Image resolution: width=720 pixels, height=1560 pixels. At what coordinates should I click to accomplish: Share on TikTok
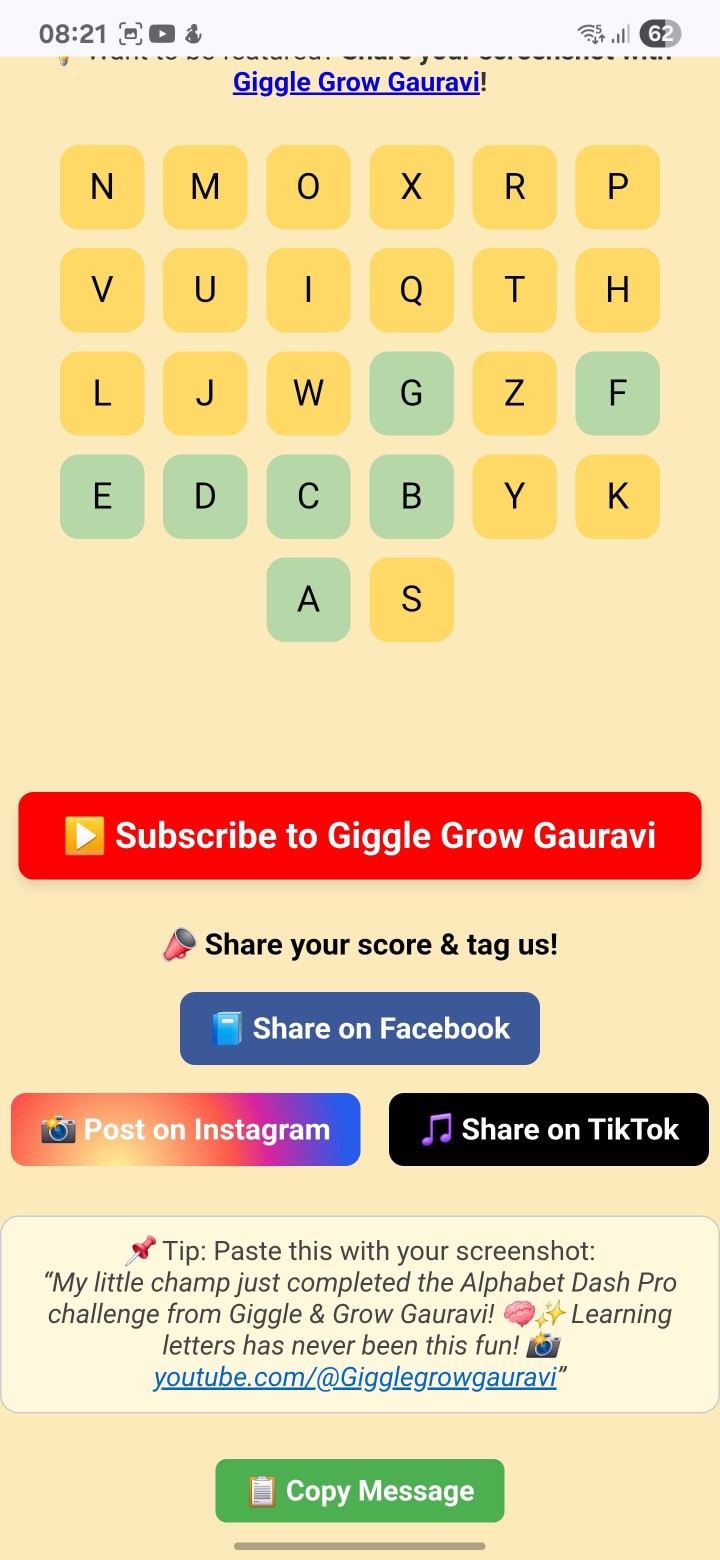(x=549, y=1130)
